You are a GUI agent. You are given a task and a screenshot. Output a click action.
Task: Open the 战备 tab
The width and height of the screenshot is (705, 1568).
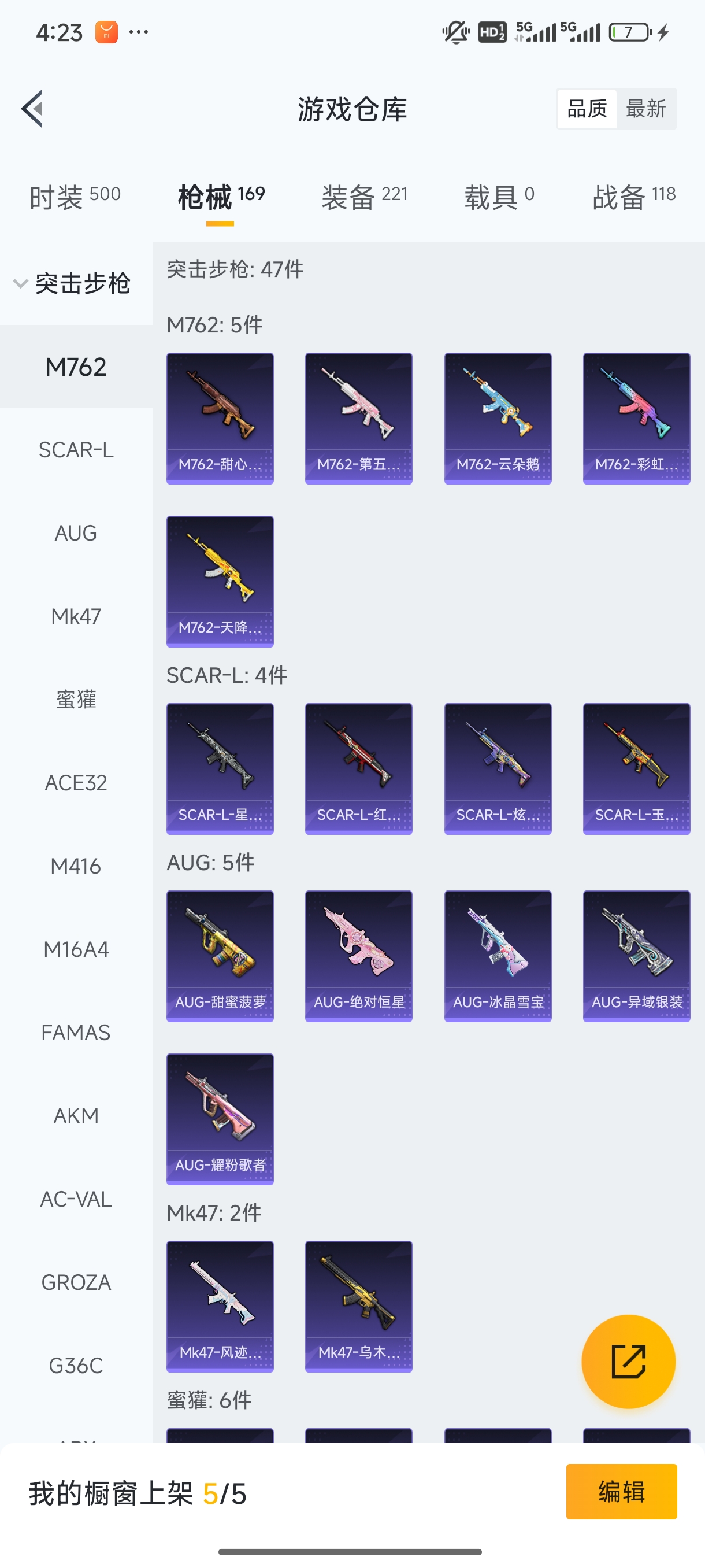634,197
